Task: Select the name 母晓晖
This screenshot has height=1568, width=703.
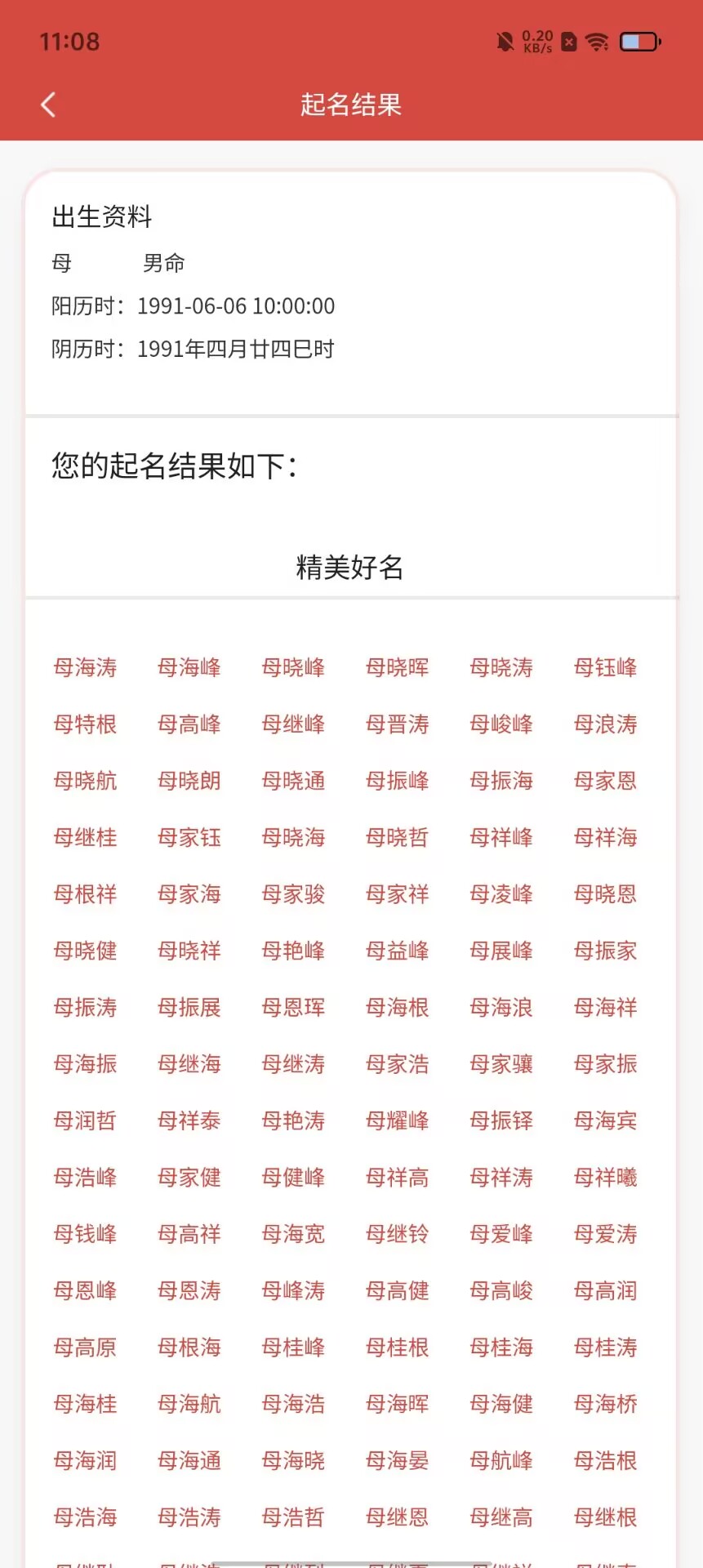Action: point(398,668)
